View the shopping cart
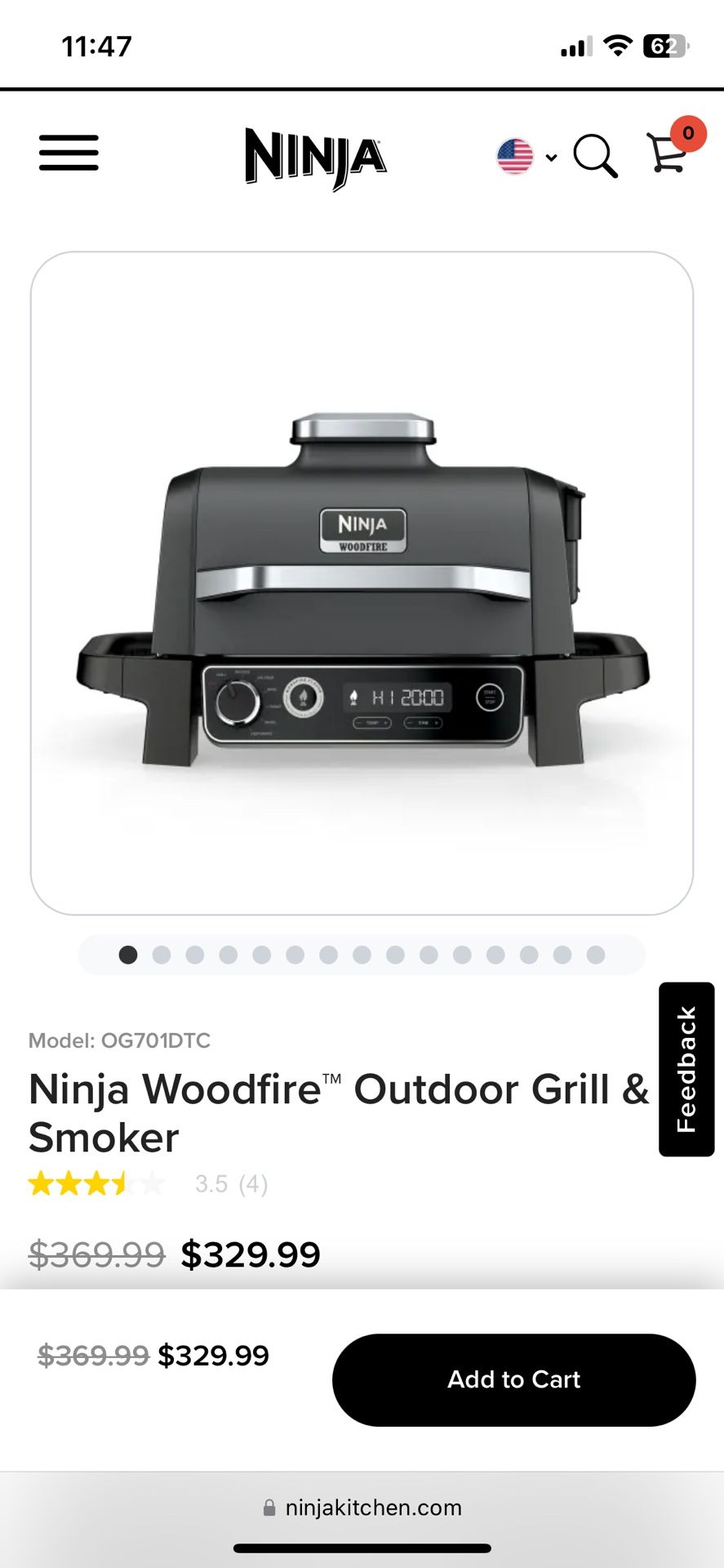724x1568 pixels. pyautogui.click(x=669, y=153)
